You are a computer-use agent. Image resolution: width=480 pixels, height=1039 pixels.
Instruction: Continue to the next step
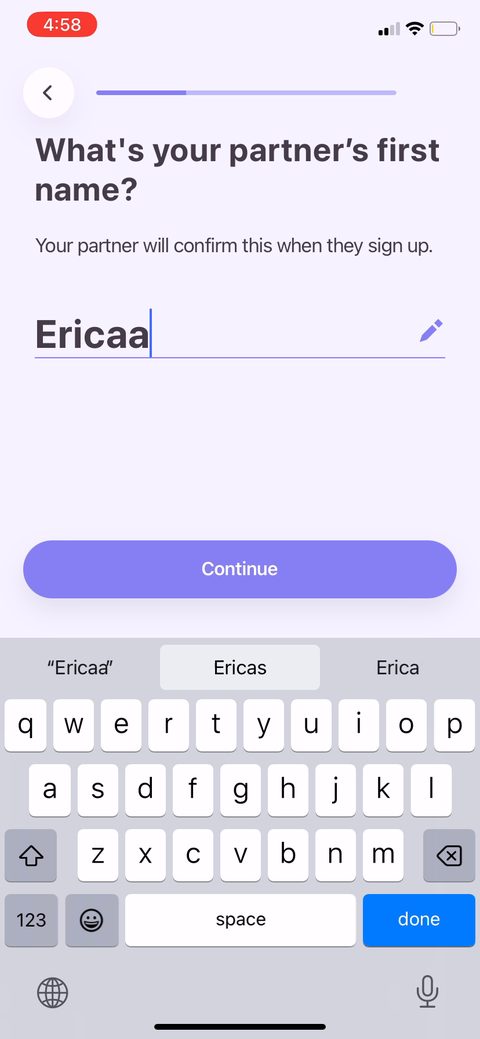[x=240, y=569]
